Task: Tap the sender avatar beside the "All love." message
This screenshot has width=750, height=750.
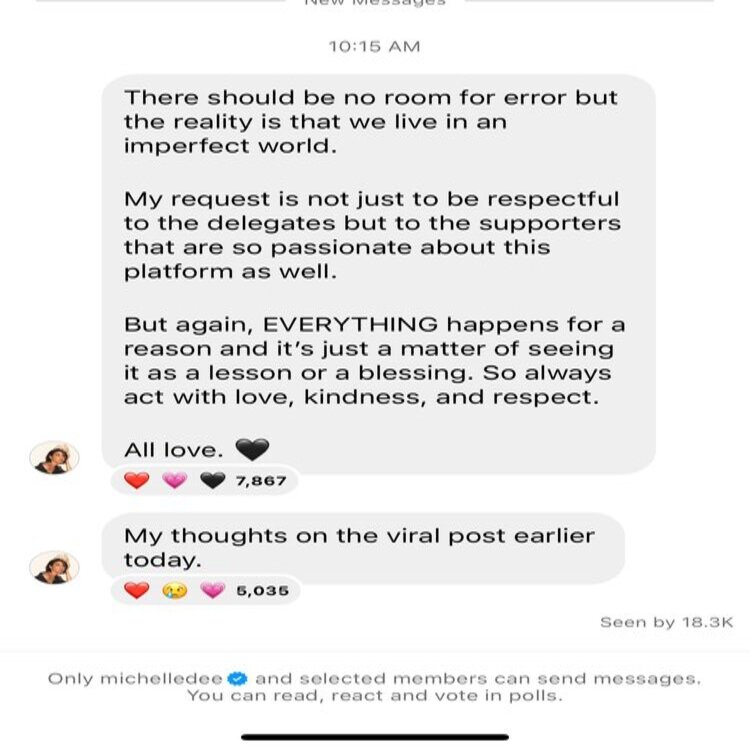Action: 55,457
